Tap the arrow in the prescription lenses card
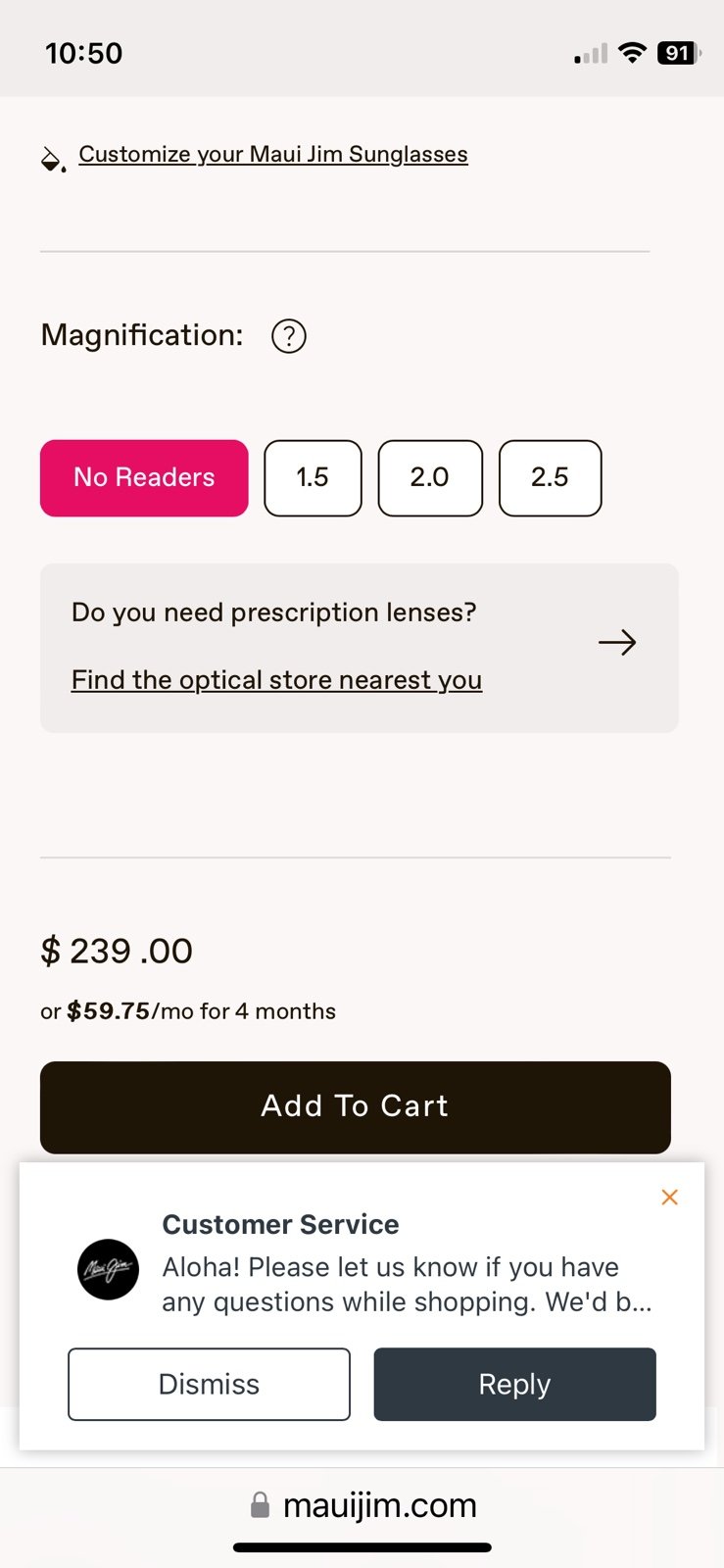The width and height of the screenshot is (724, 1568). 617,643
